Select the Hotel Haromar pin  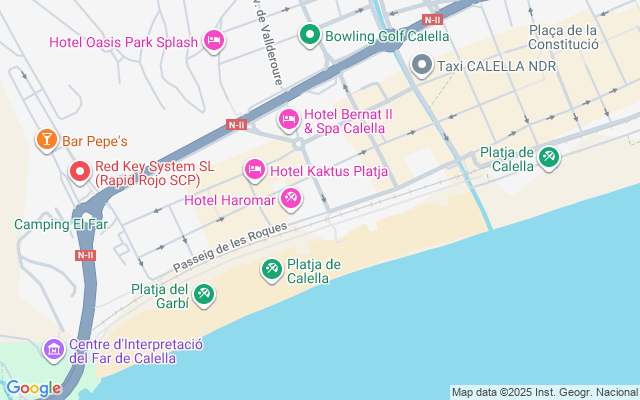(x=290, y=199)
